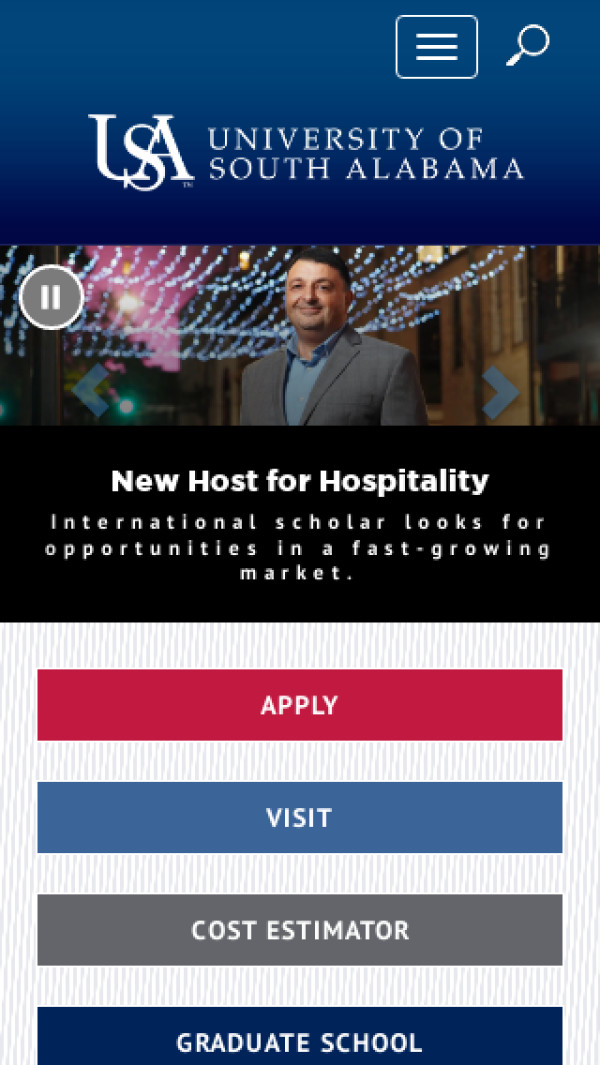600x1065 pixels.
Task: Open the hamburger navigation menu
Action: pos(436,47)
